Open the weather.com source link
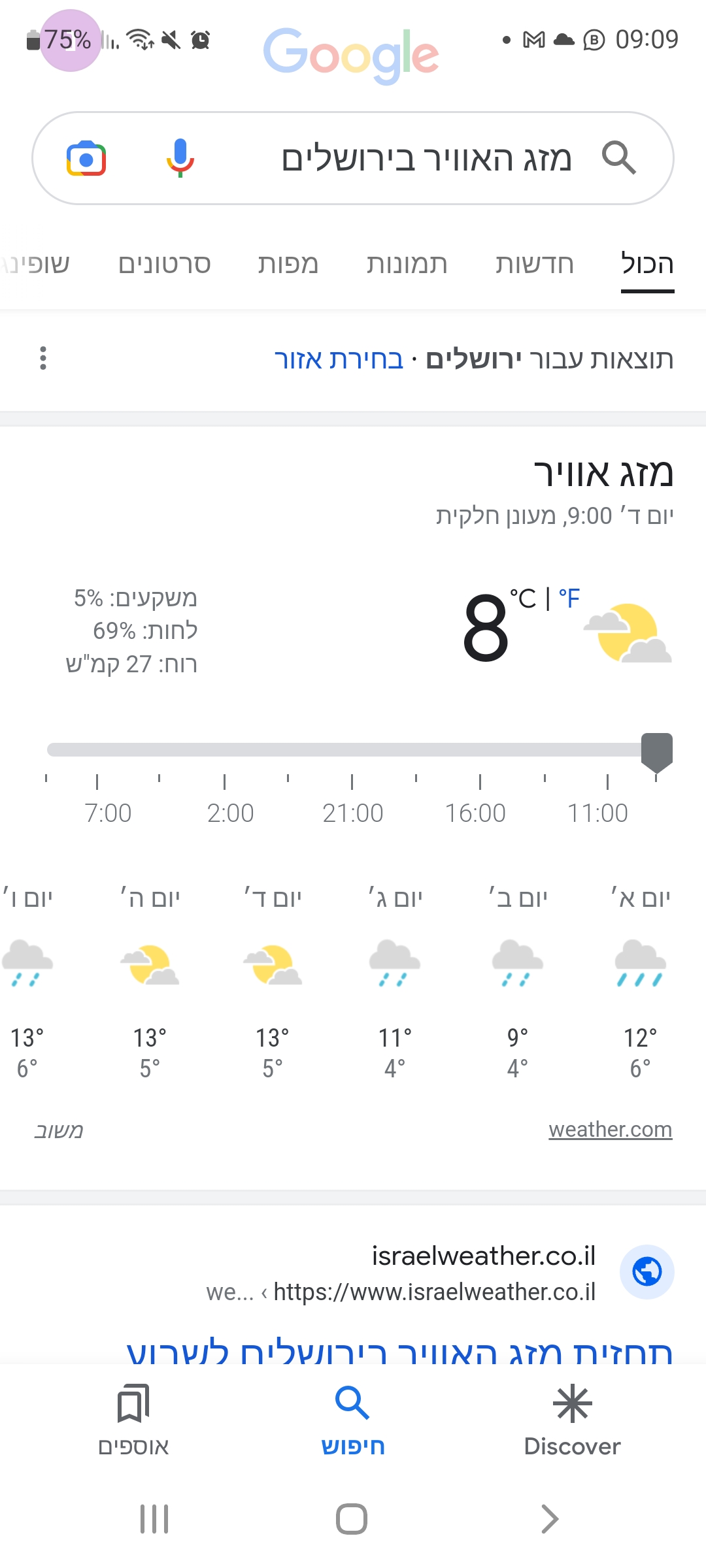Screen dimensions: 706x1568 coord(610,1130)
